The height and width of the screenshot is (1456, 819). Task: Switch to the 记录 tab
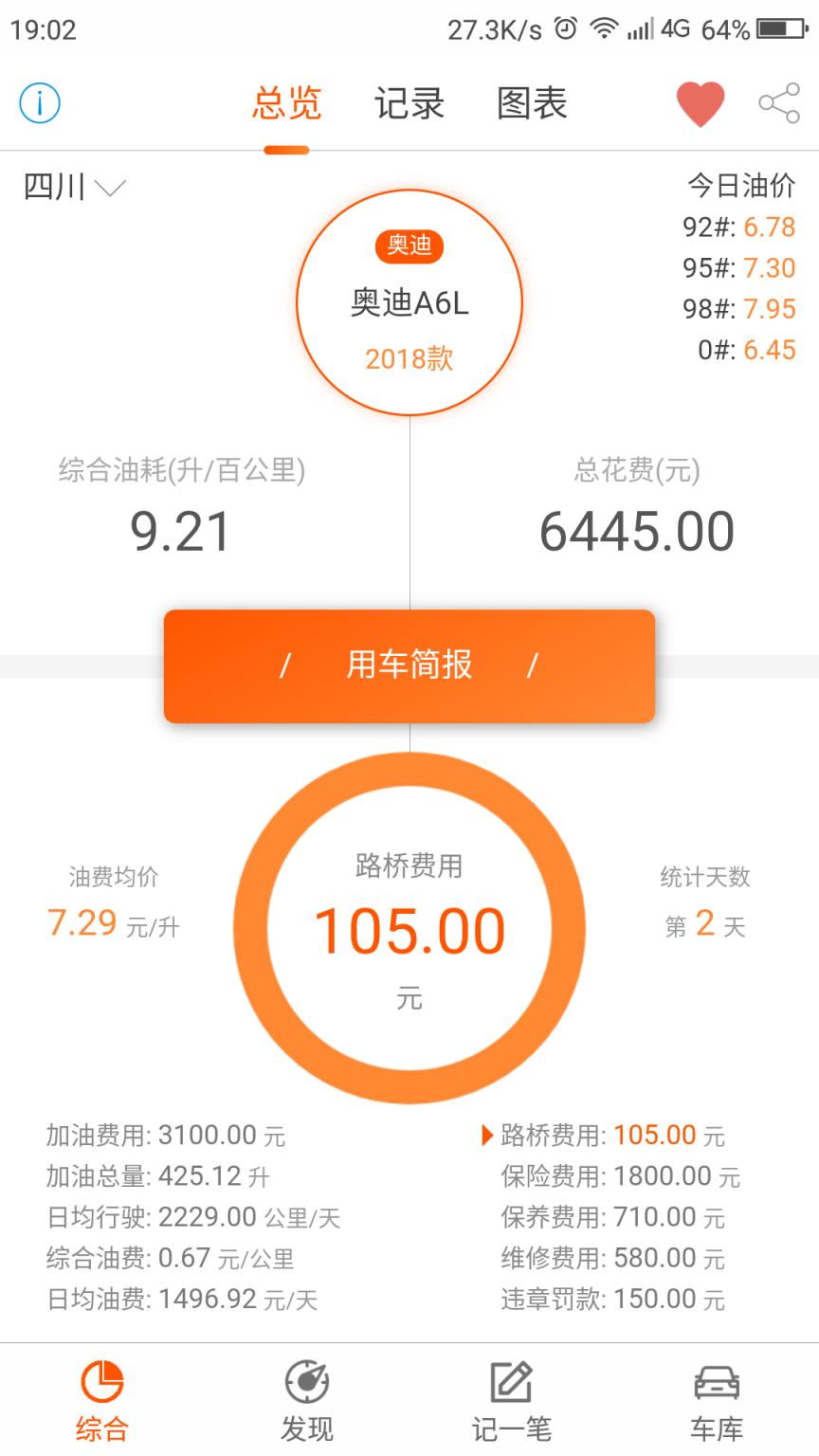click(x=409, y=104)
